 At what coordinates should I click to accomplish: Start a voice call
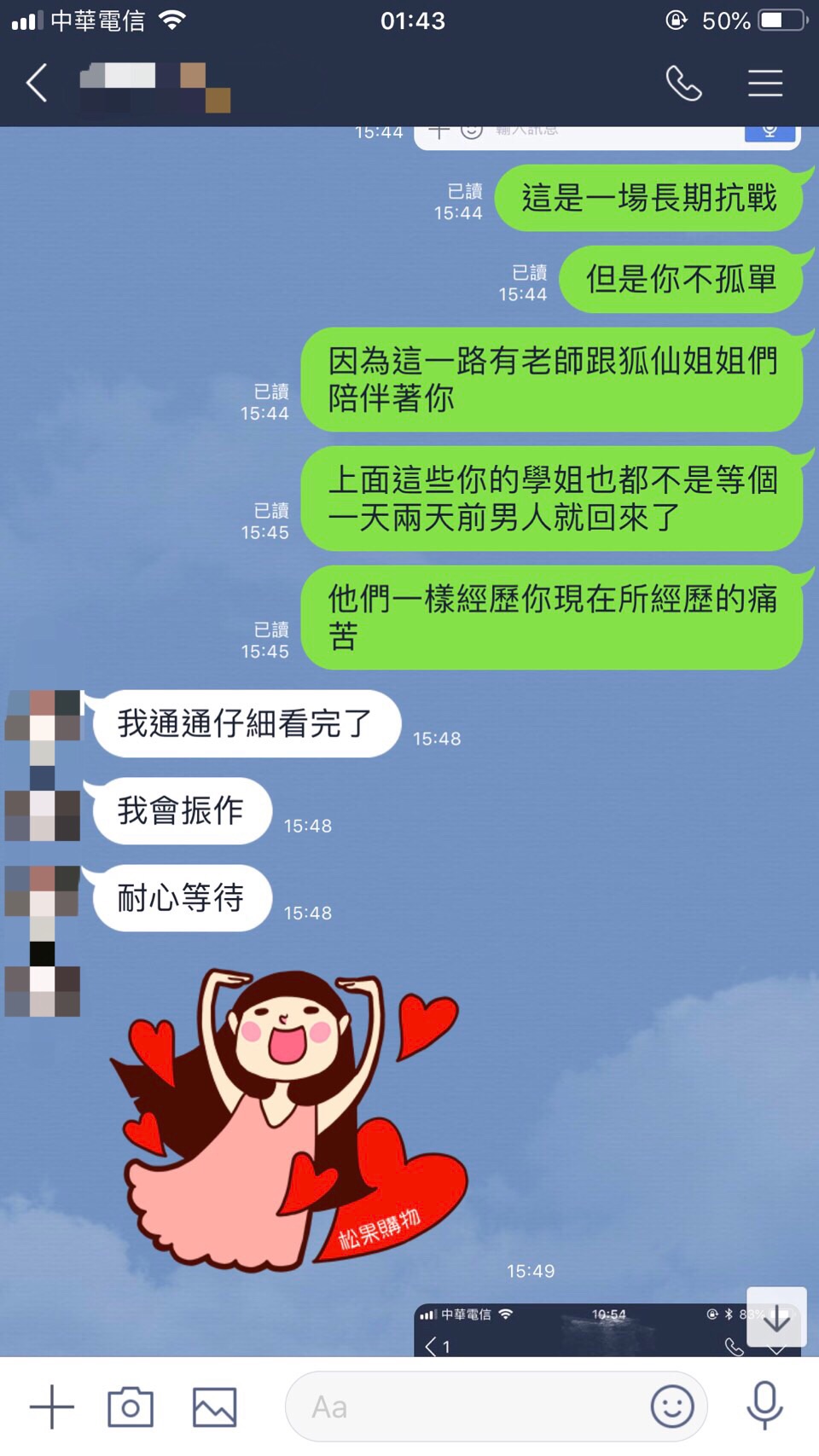683,84
